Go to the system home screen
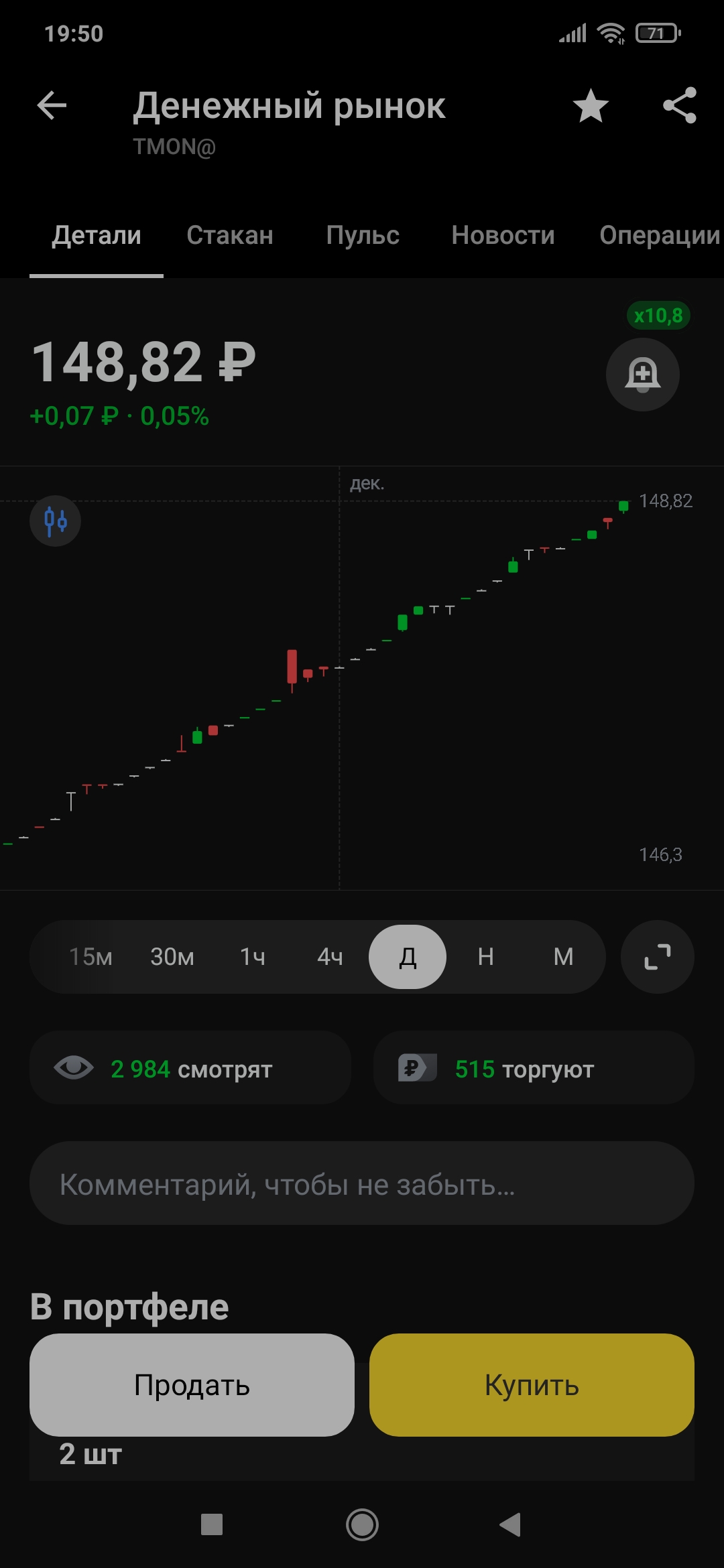Screen dimensions: 724x1568 click(362, 1525)
